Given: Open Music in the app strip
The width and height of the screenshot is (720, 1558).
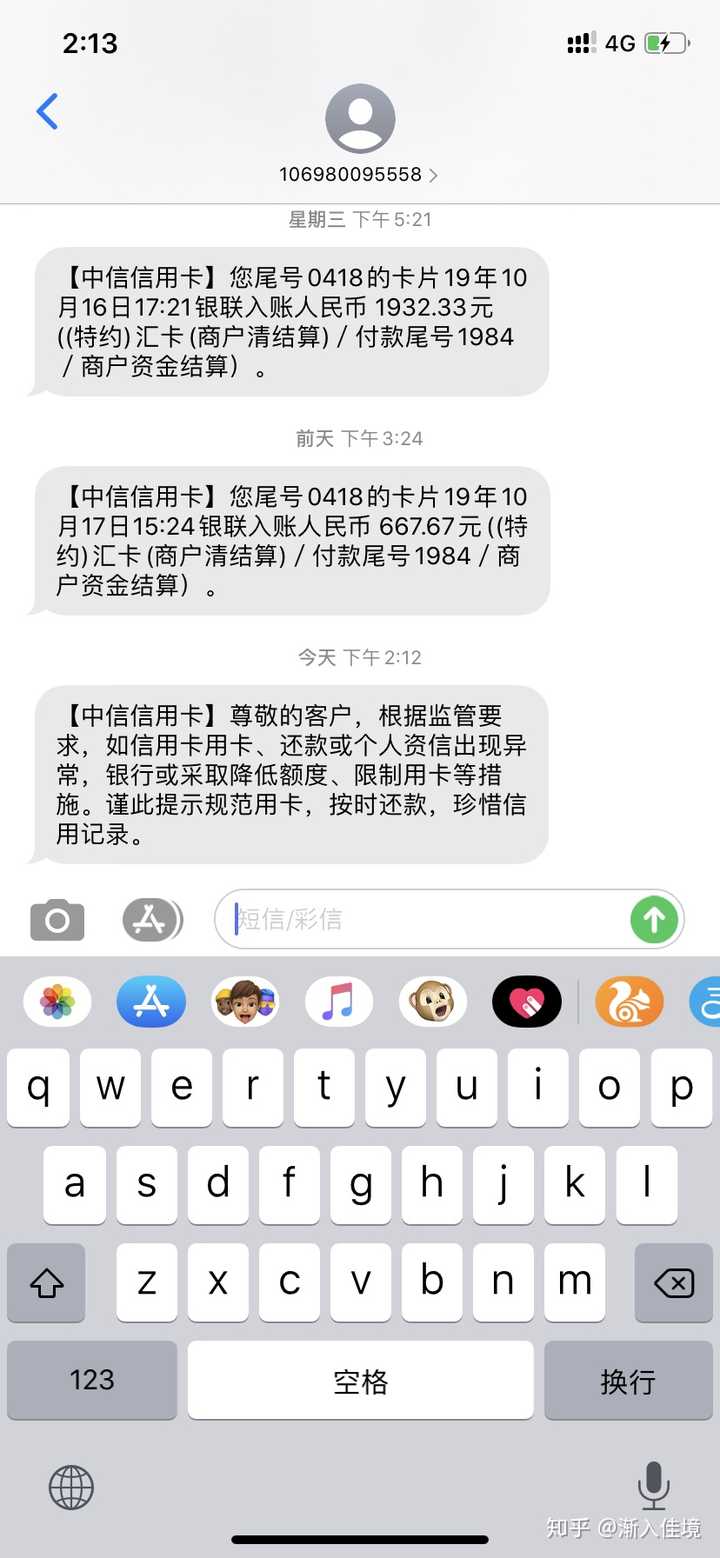Looking at the screenshot, I should [338, 1001].
